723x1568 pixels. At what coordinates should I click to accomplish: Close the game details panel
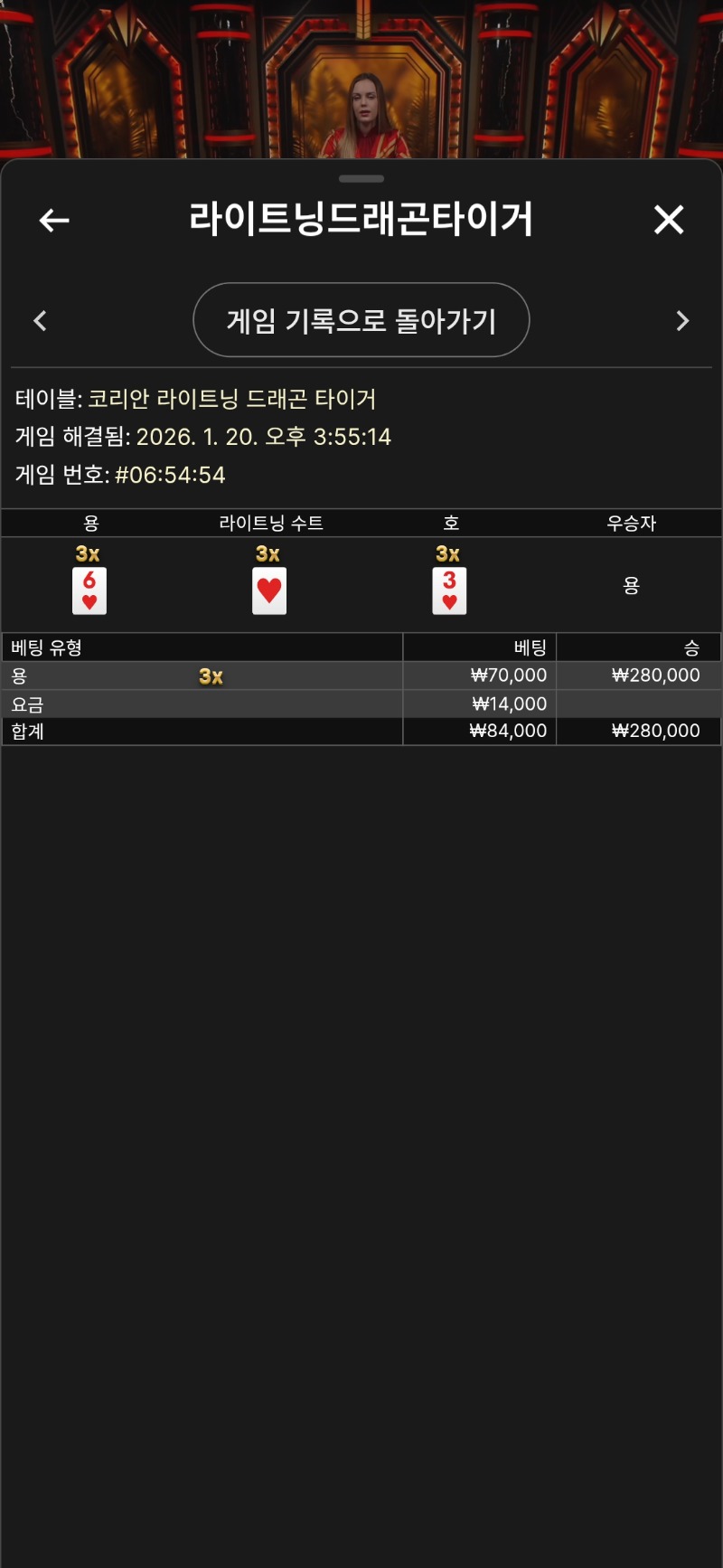[x=669, y=220]
